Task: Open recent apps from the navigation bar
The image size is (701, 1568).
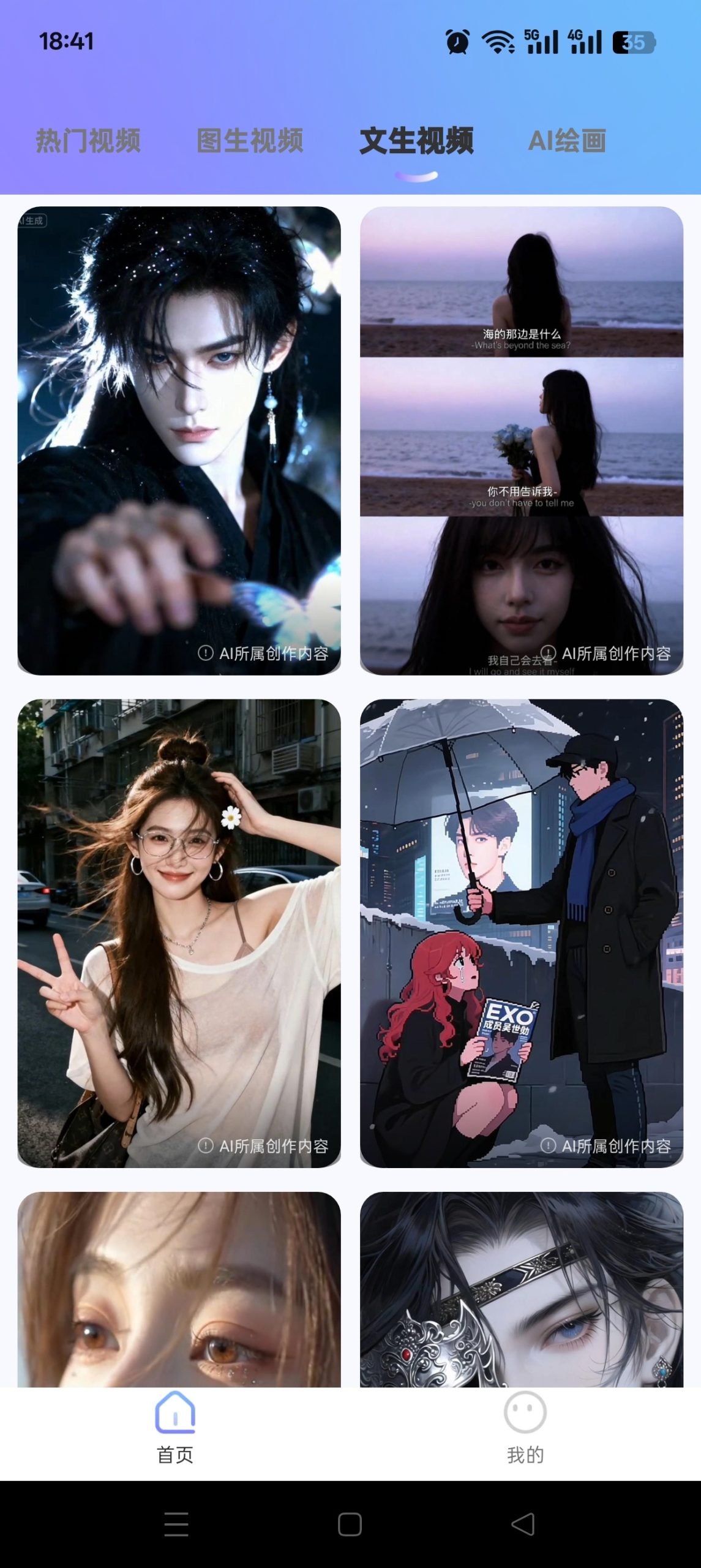Action: click(176, 1524)
